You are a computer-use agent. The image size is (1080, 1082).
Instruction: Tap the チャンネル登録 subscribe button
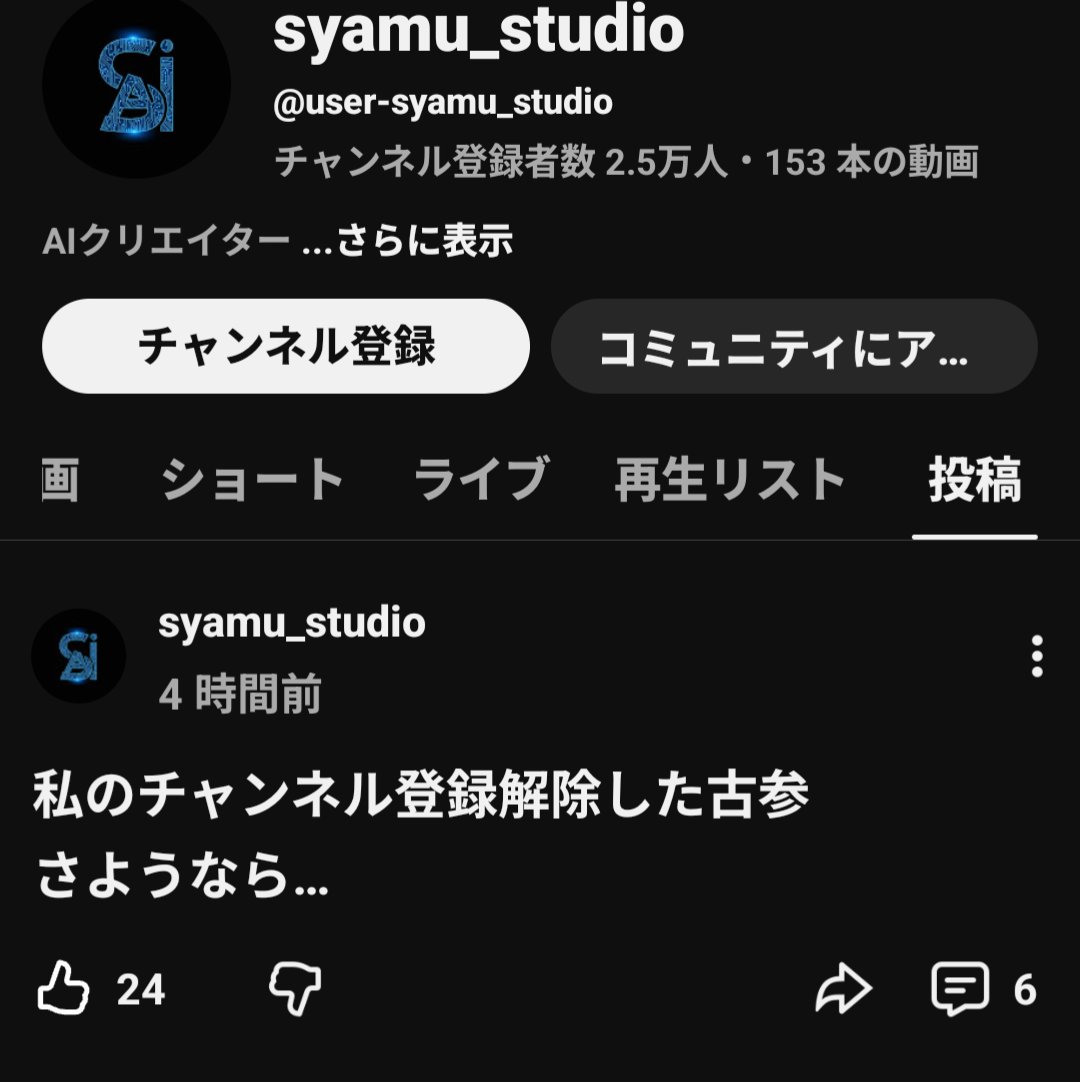pos(285,346)
